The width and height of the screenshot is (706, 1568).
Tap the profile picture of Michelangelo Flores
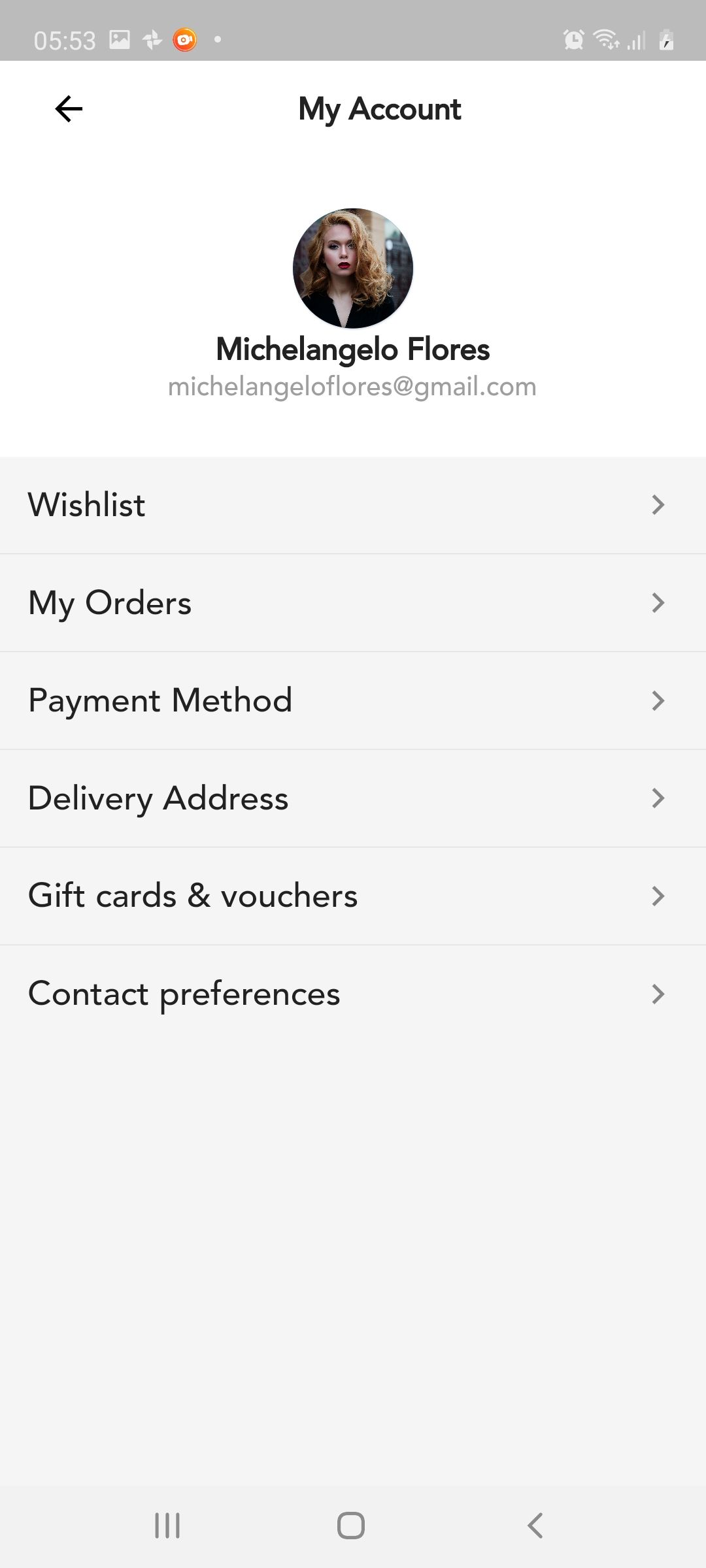point(353,268)
